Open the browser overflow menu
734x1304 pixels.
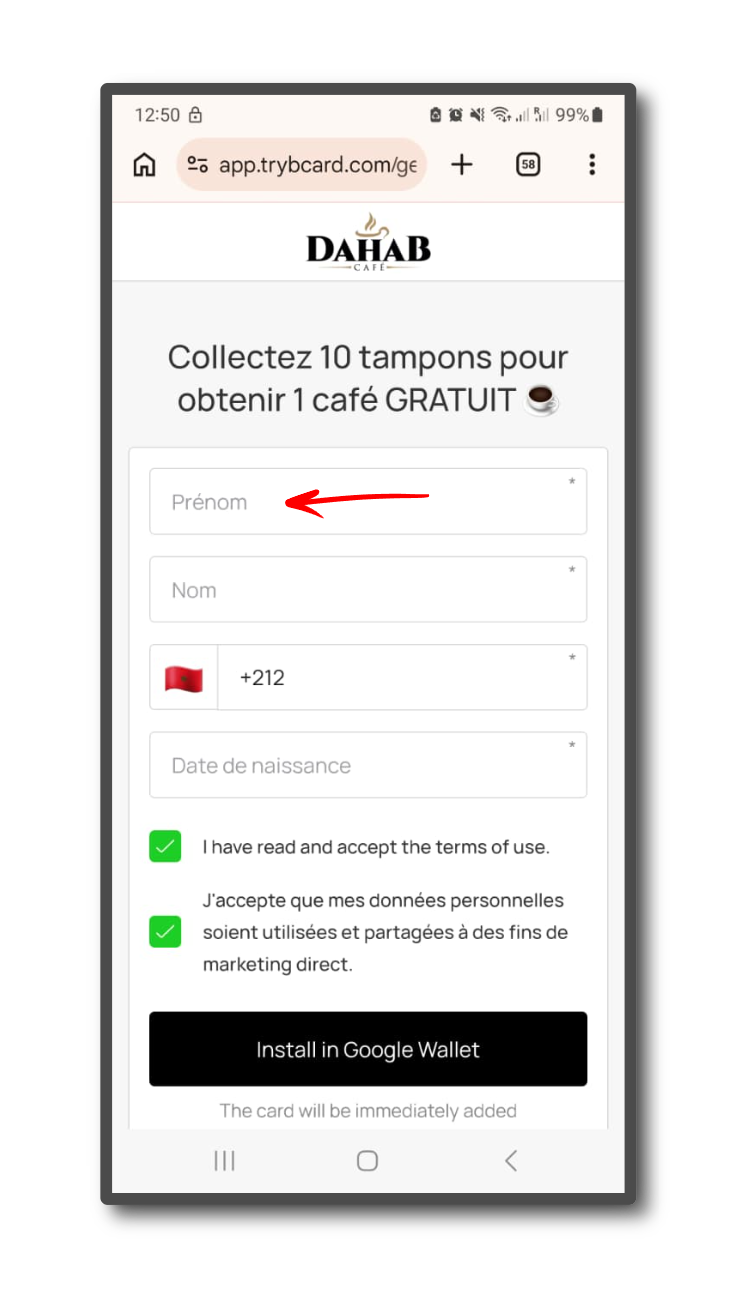[x=592, y=165]
